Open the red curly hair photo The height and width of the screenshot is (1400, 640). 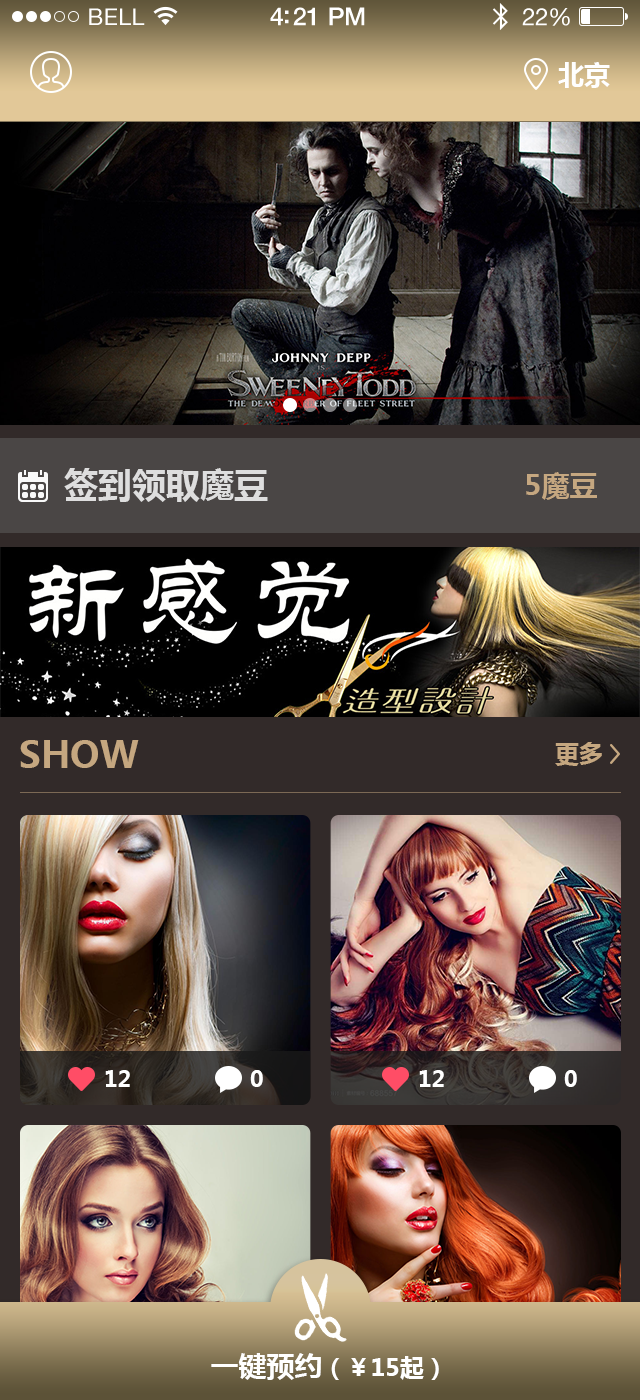pyautogui.click(x=476, y=932)
